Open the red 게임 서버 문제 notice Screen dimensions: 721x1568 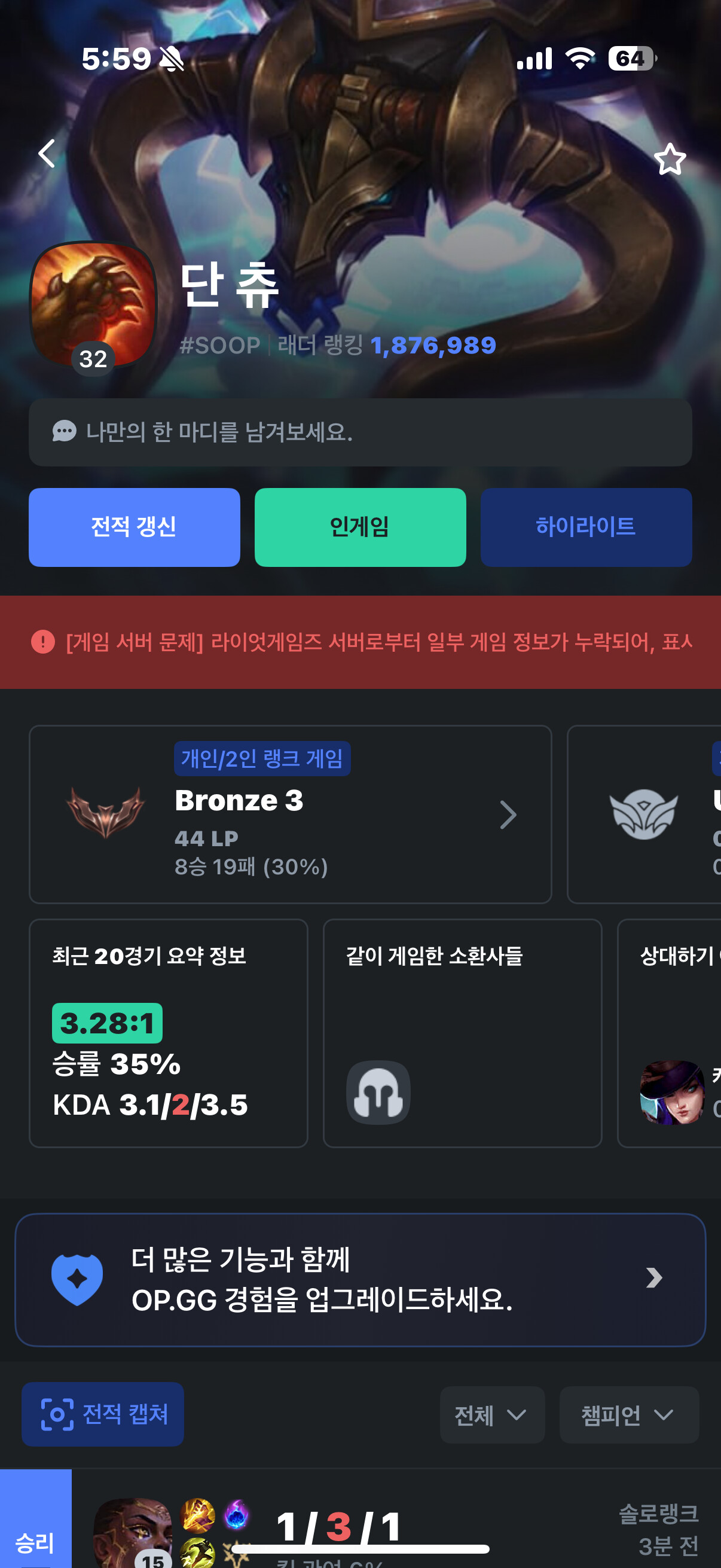coord(360,642)
